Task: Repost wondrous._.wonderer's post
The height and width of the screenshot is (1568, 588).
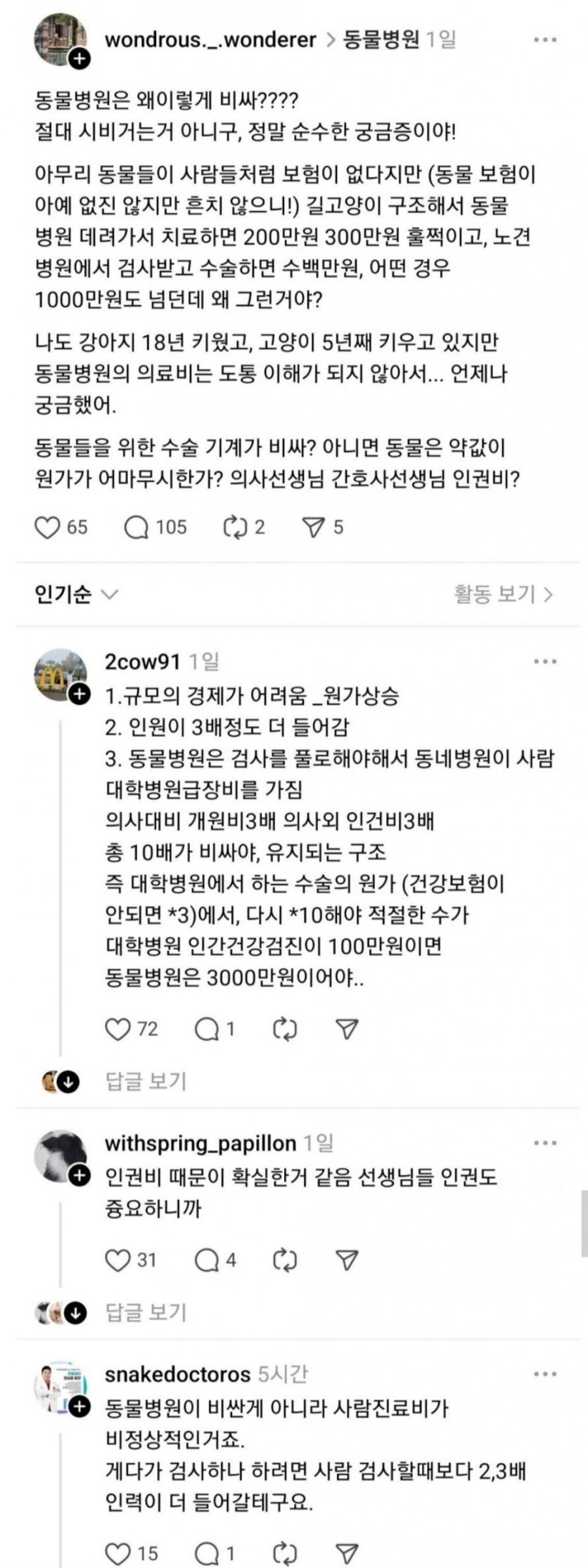Action: click(235, 527)
